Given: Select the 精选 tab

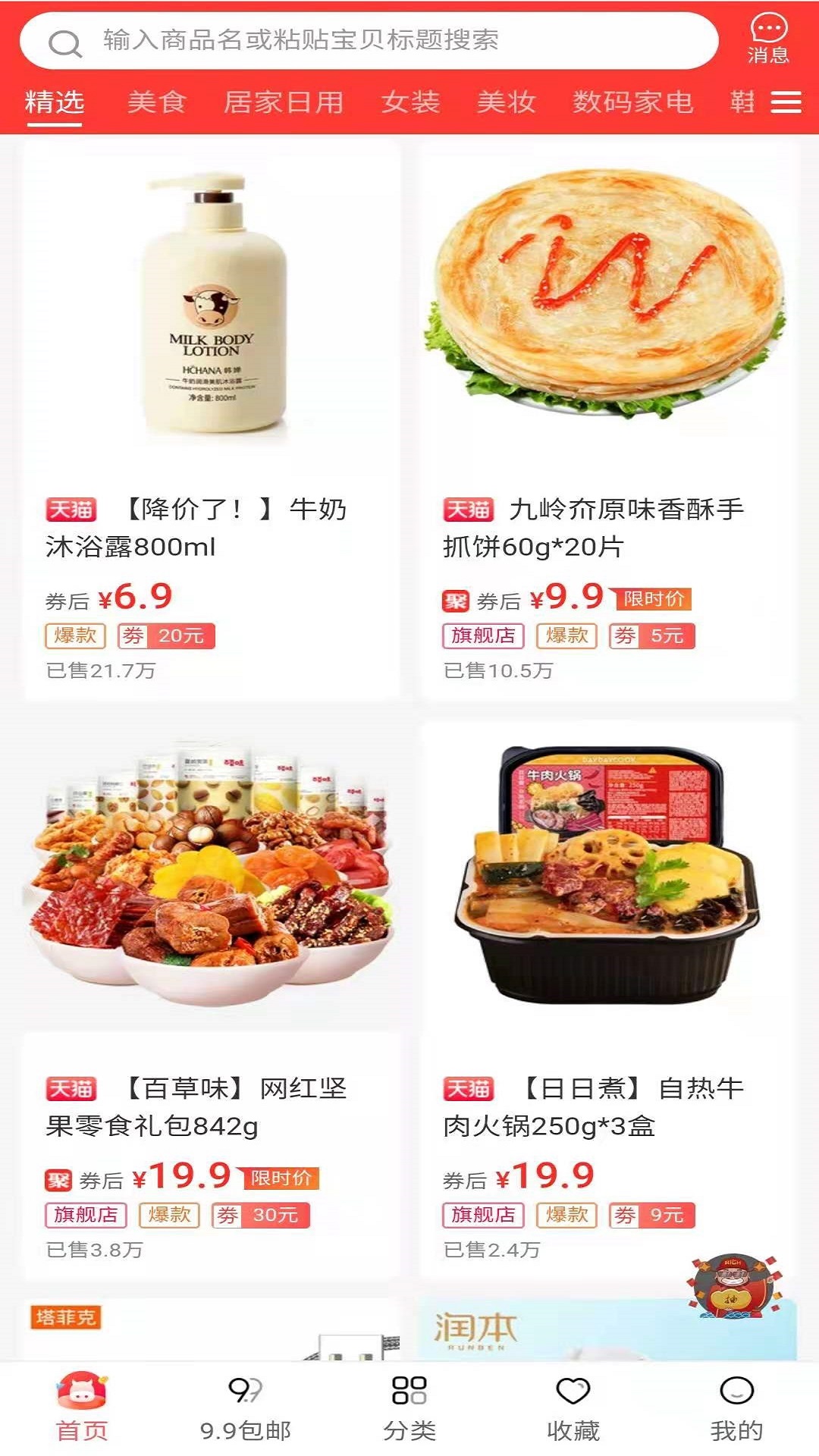Looking at the screenshot, I should point(54,102).
